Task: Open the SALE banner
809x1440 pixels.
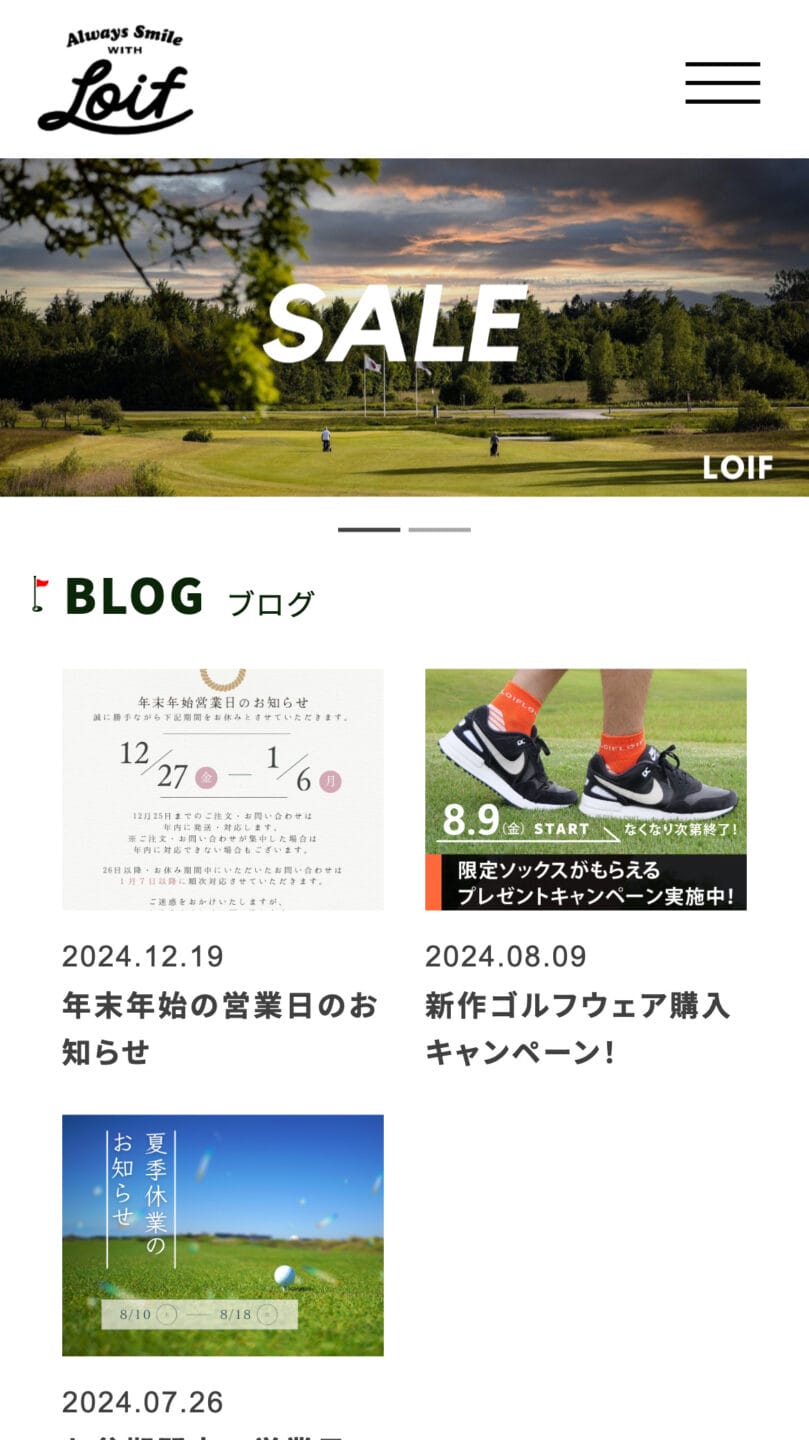Action: [x=404, y=327]
